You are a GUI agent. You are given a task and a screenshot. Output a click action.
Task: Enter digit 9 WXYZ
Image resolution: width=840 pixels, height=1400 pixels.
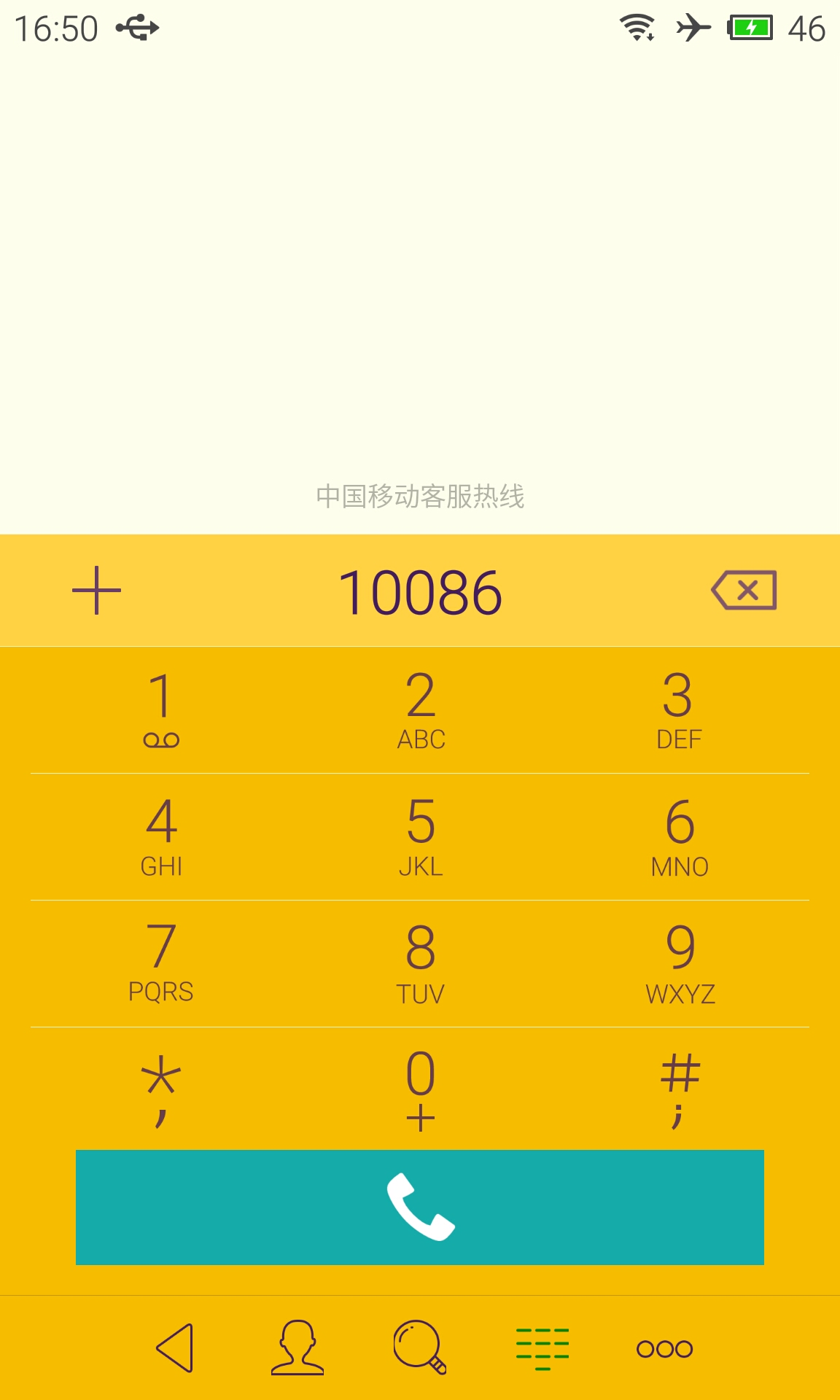679,964
